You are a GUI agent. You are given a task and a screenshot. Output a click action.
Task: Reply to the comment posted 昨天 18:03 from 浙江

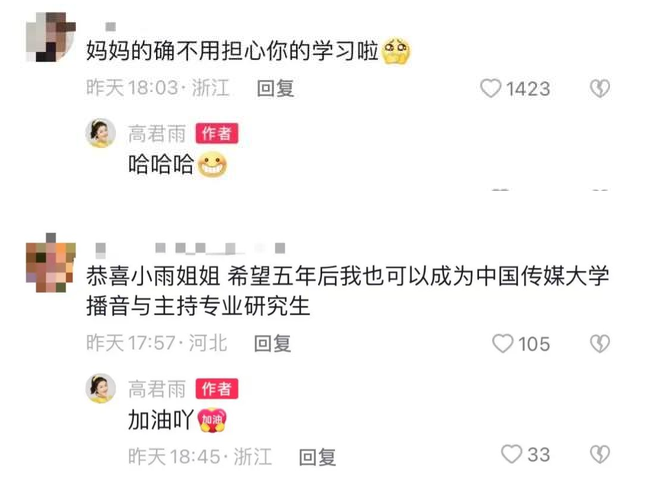tap(274, 88)
